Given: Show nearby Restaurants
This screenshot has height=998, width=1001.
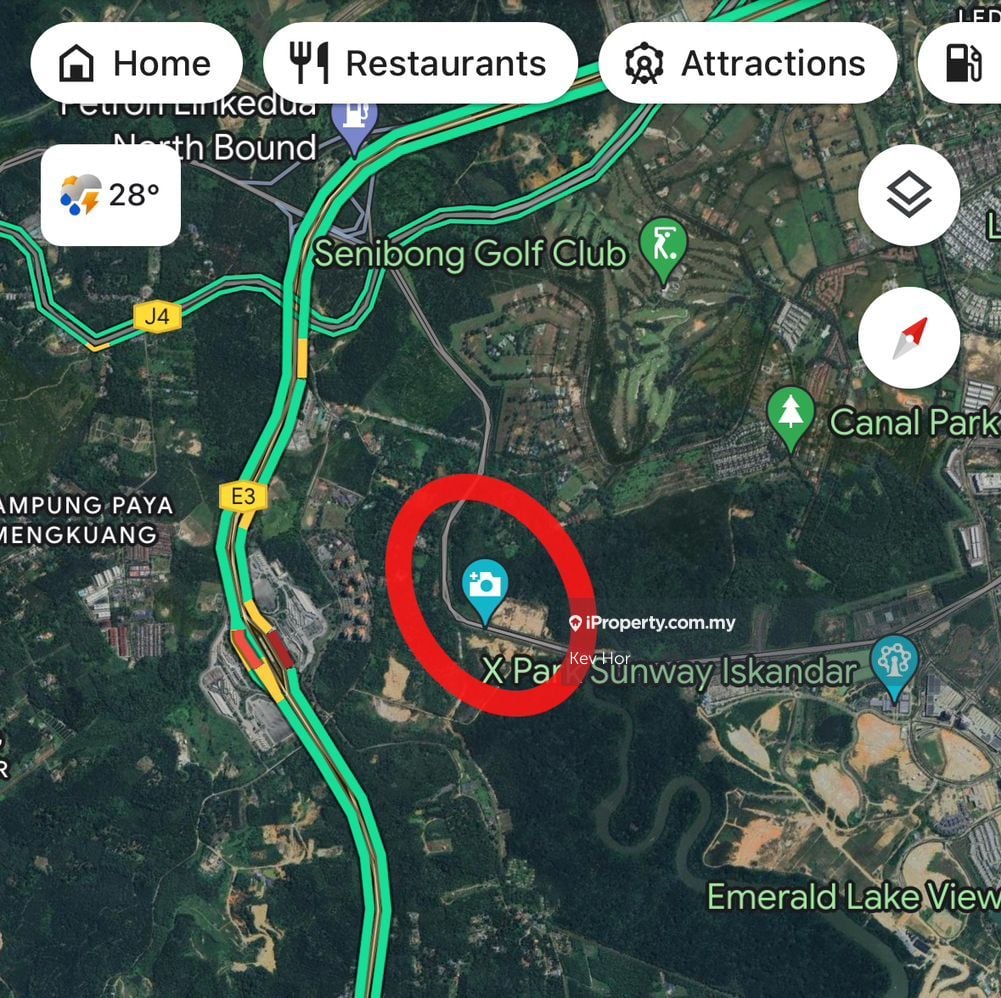Looking at the screenshot, I should coord(420,64).
